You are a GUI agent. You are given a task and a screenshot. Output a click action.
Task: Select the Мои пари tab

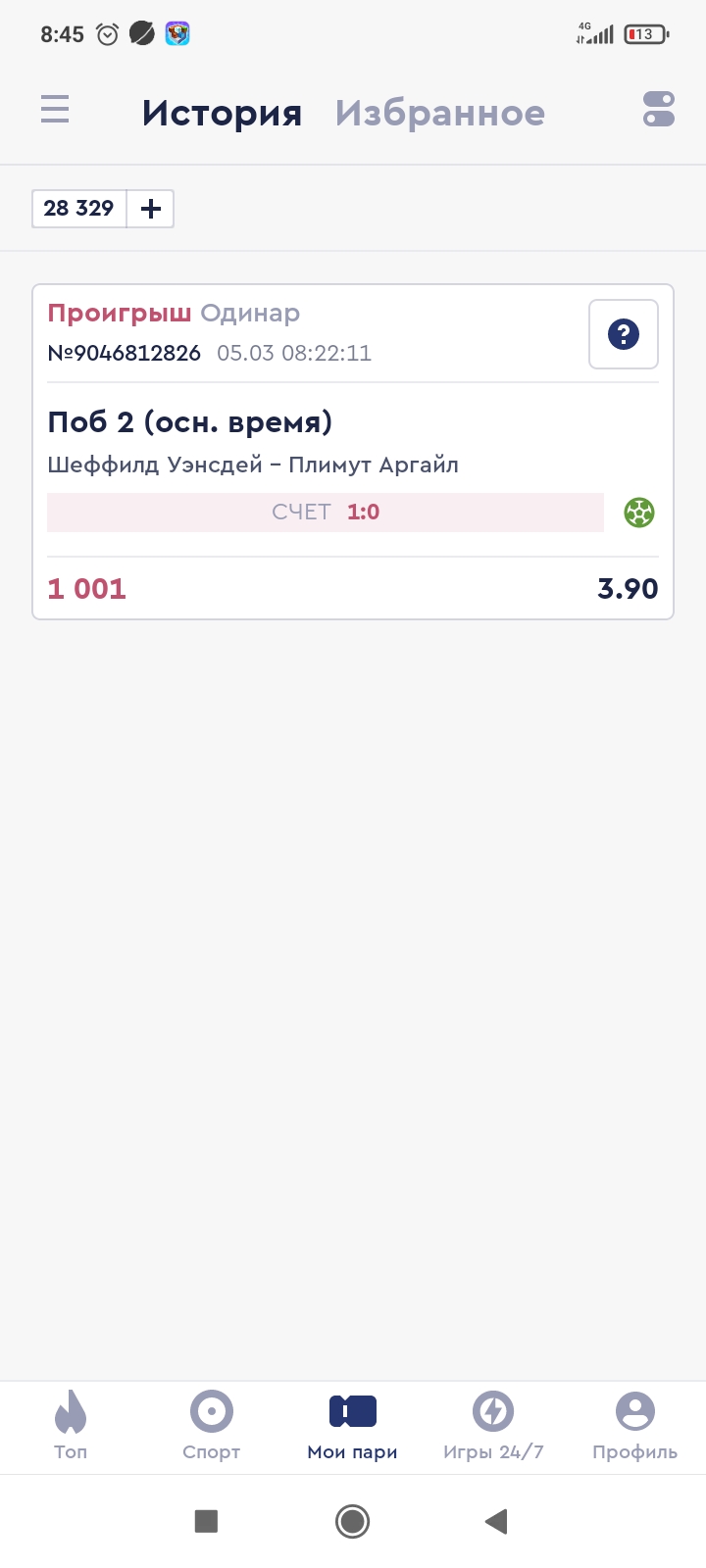(353, 1425)
